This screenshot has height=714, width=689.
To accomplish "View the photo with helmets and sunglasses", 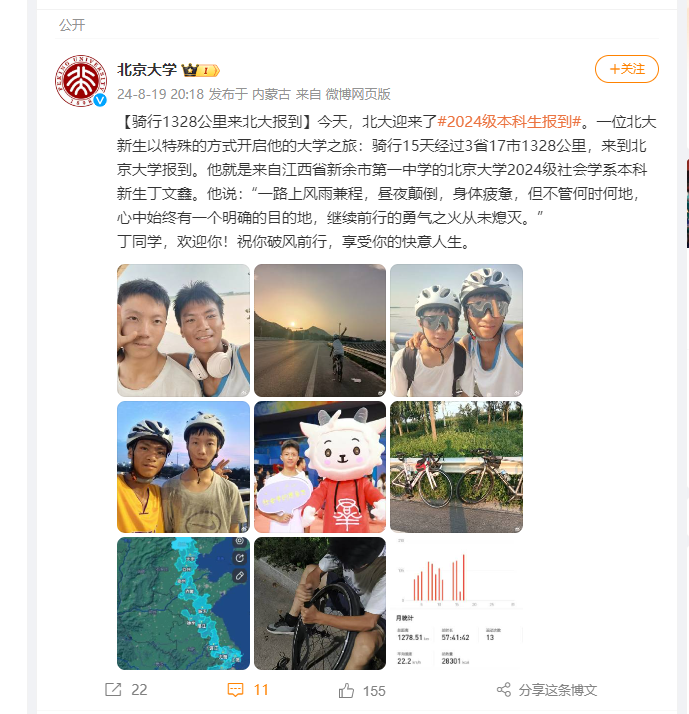I will coord(456,330).
